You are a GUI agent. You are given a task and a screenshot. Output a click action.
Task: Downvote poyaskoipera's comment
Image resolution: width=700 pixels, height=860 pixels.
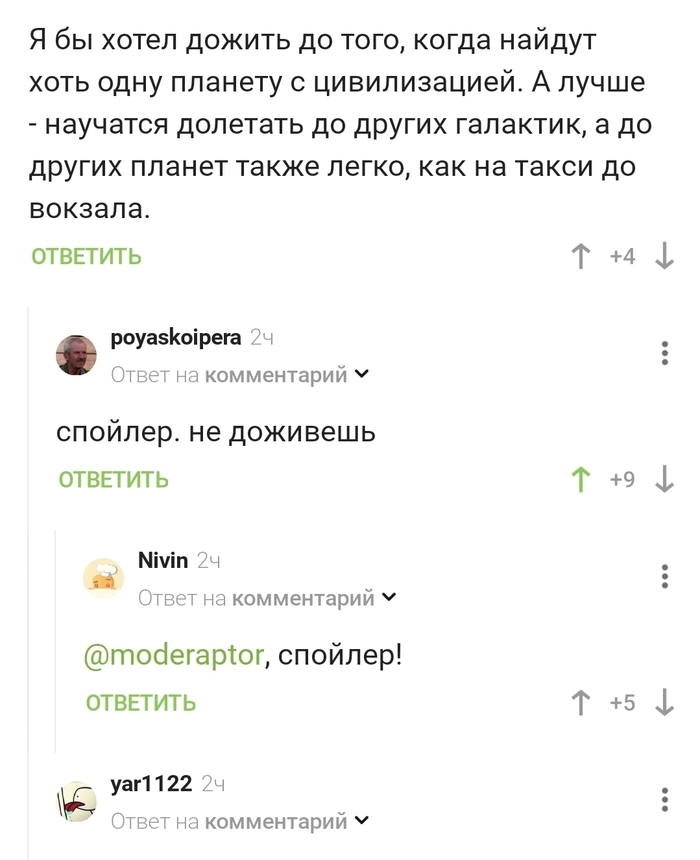point(664,480)
